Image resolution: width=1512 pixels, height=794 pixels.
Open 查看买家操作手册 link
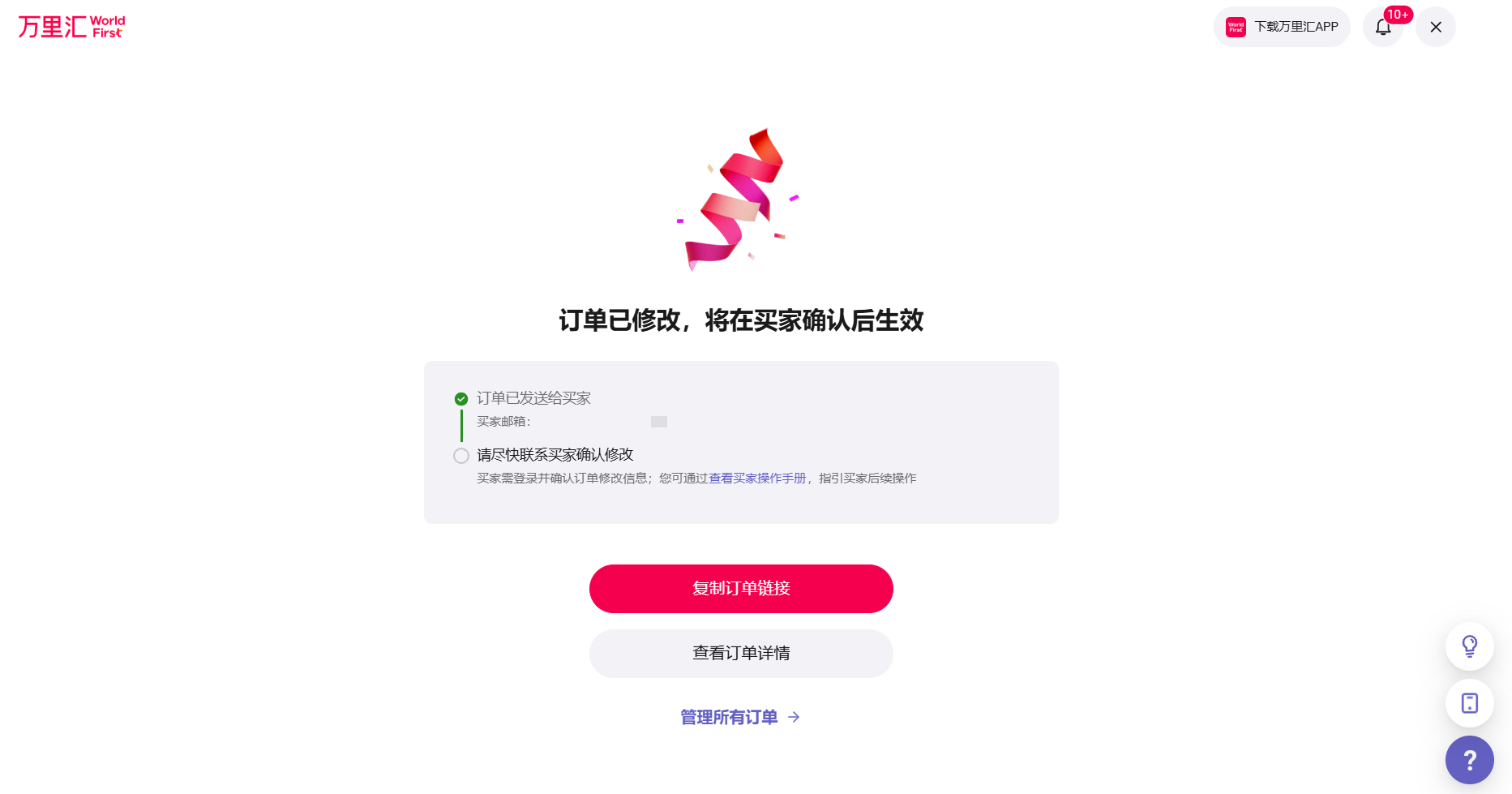point(757,479)
